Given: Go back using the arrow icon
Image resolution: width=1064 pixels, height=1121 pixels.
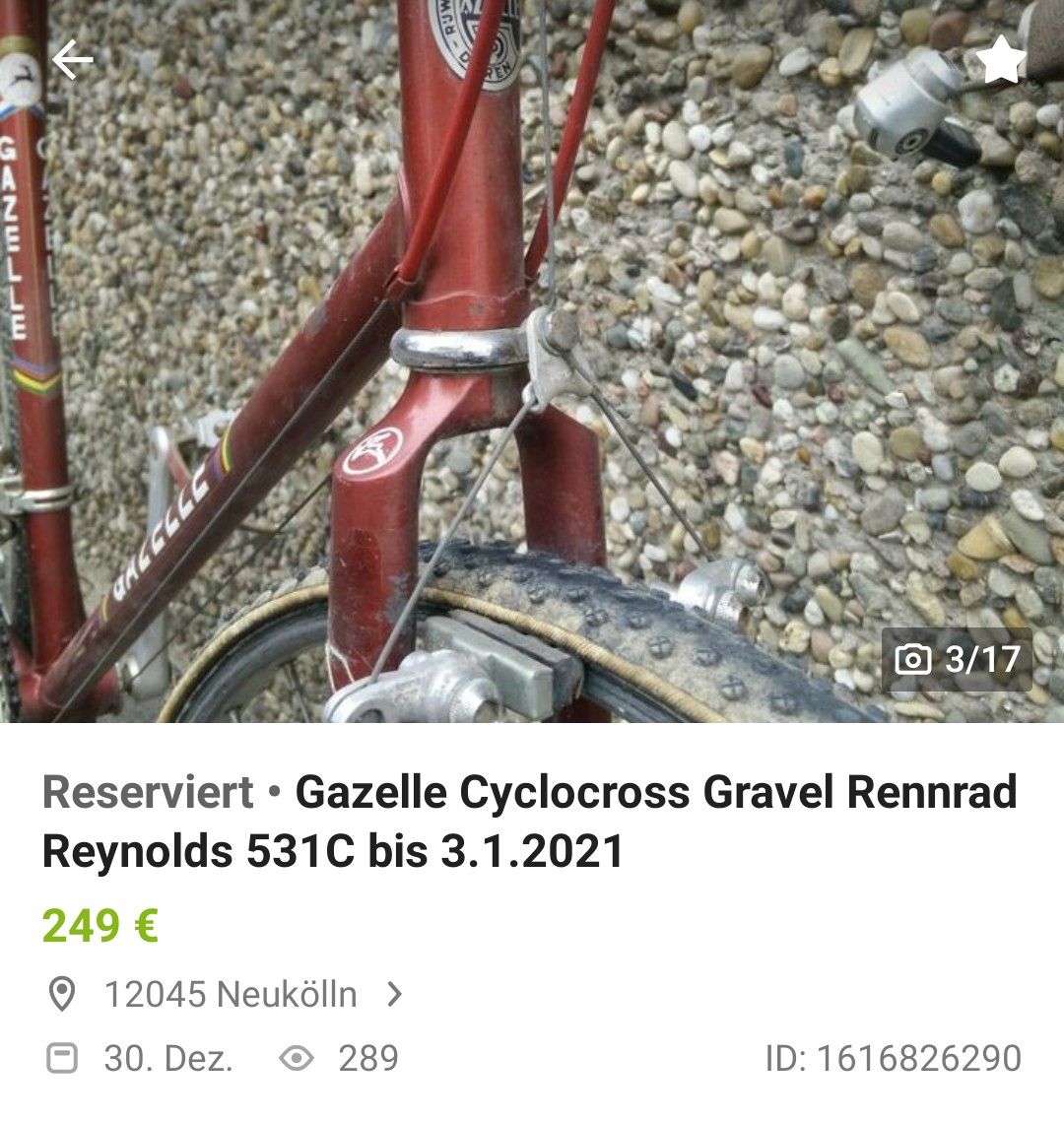Looking at the screenshot, I should tap(72, 61).
